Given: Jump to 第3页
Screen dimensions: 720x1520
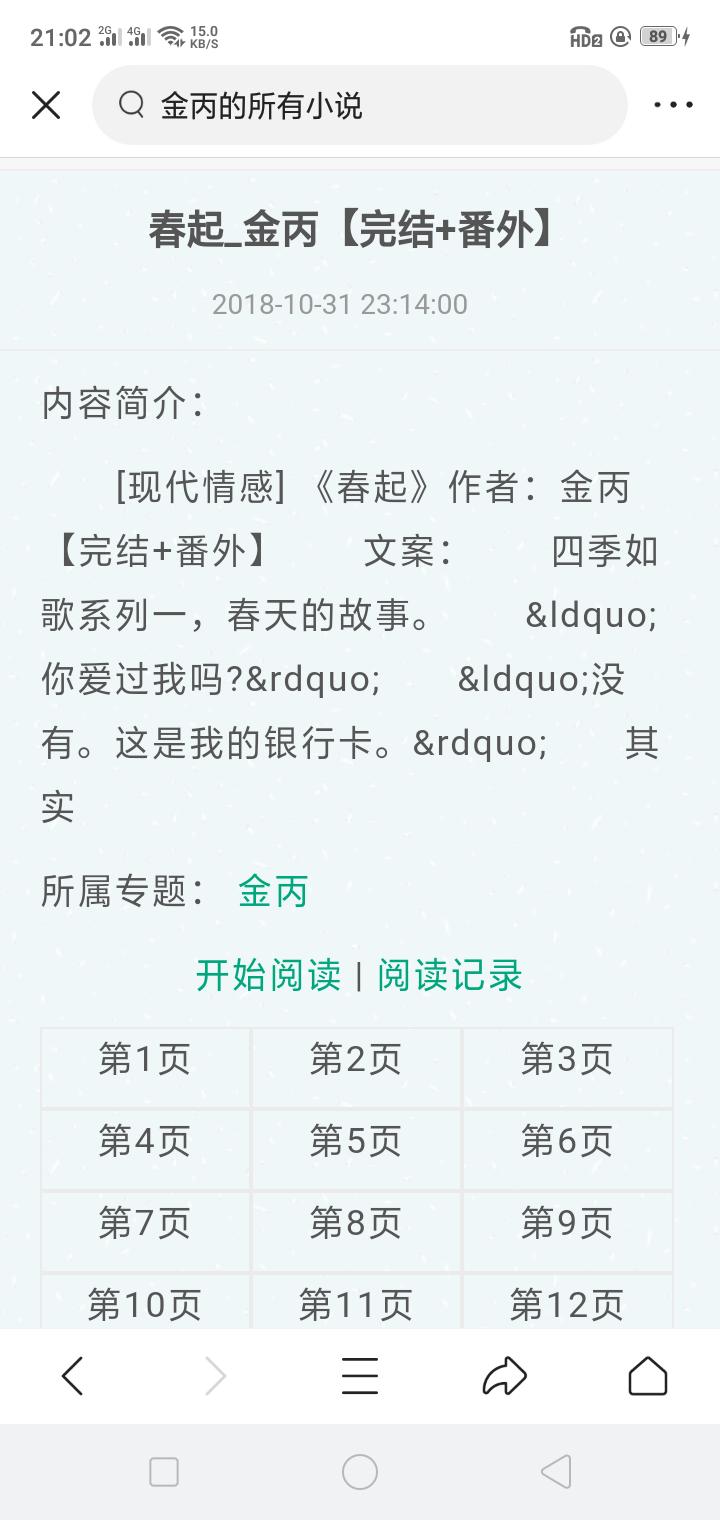Looking at the screenshot, I should click(567, 1067).
